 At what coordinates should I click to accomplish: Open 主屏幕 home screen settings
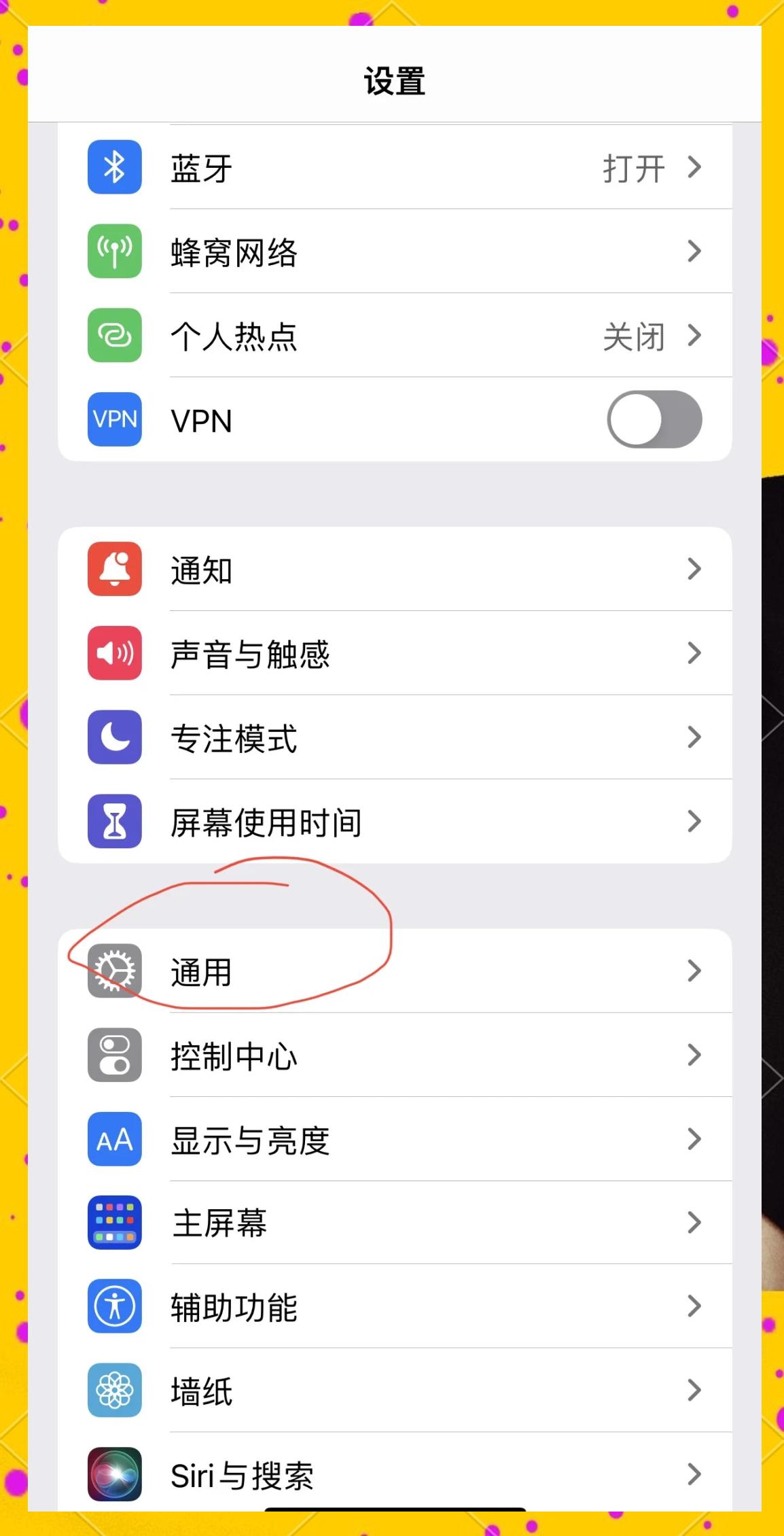tap(394, 1223)
